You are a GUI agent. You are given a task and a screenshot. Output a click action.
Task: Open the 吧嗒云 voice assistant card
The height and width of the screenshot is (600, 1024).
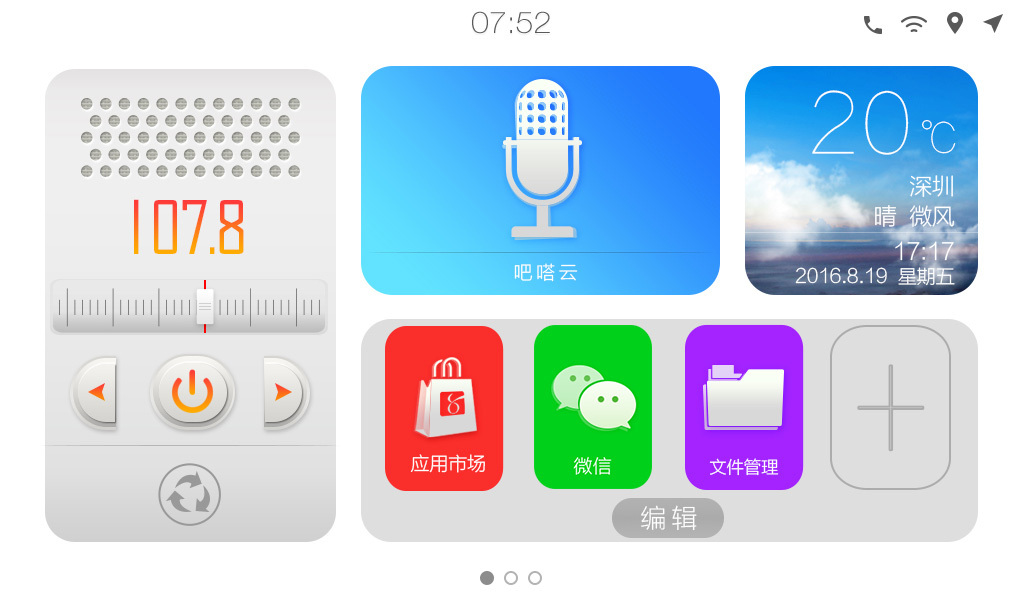(x=540, y=181)
